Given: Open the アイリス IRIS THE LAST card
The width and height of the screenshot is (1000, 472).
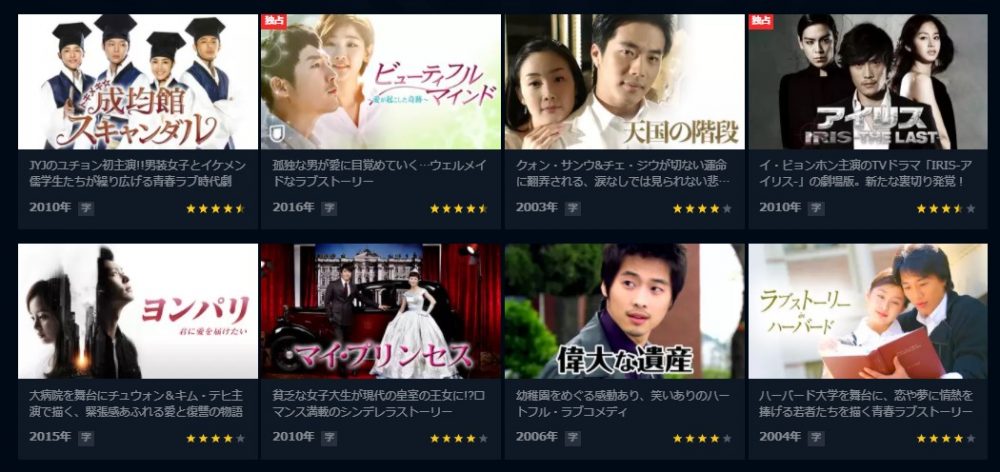Looking at the screenshot, I should coord(867,82).
